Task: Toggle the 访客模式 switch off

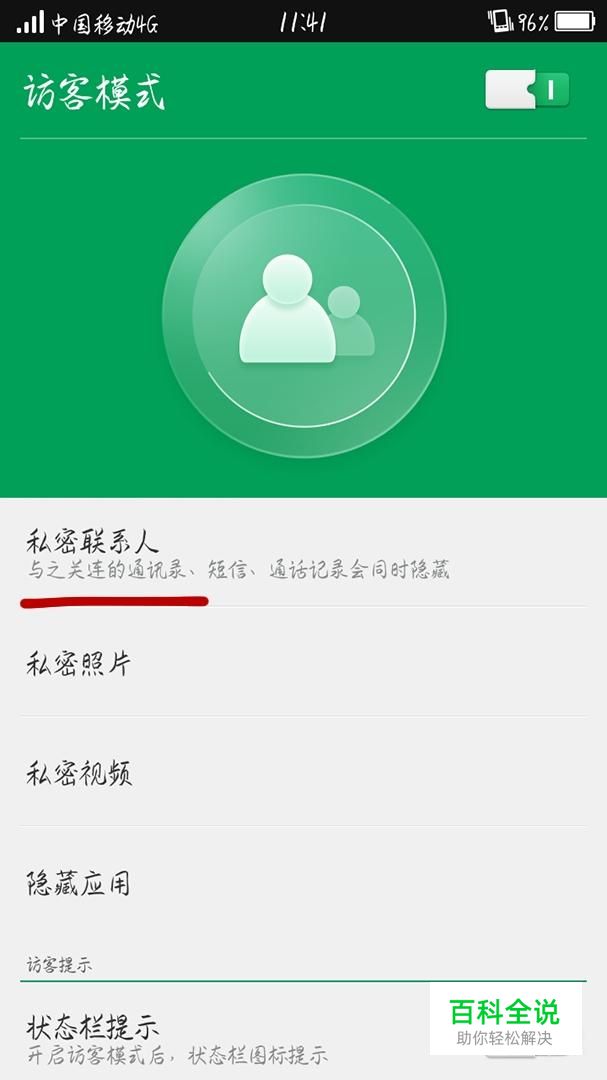Action: [527, 90]
